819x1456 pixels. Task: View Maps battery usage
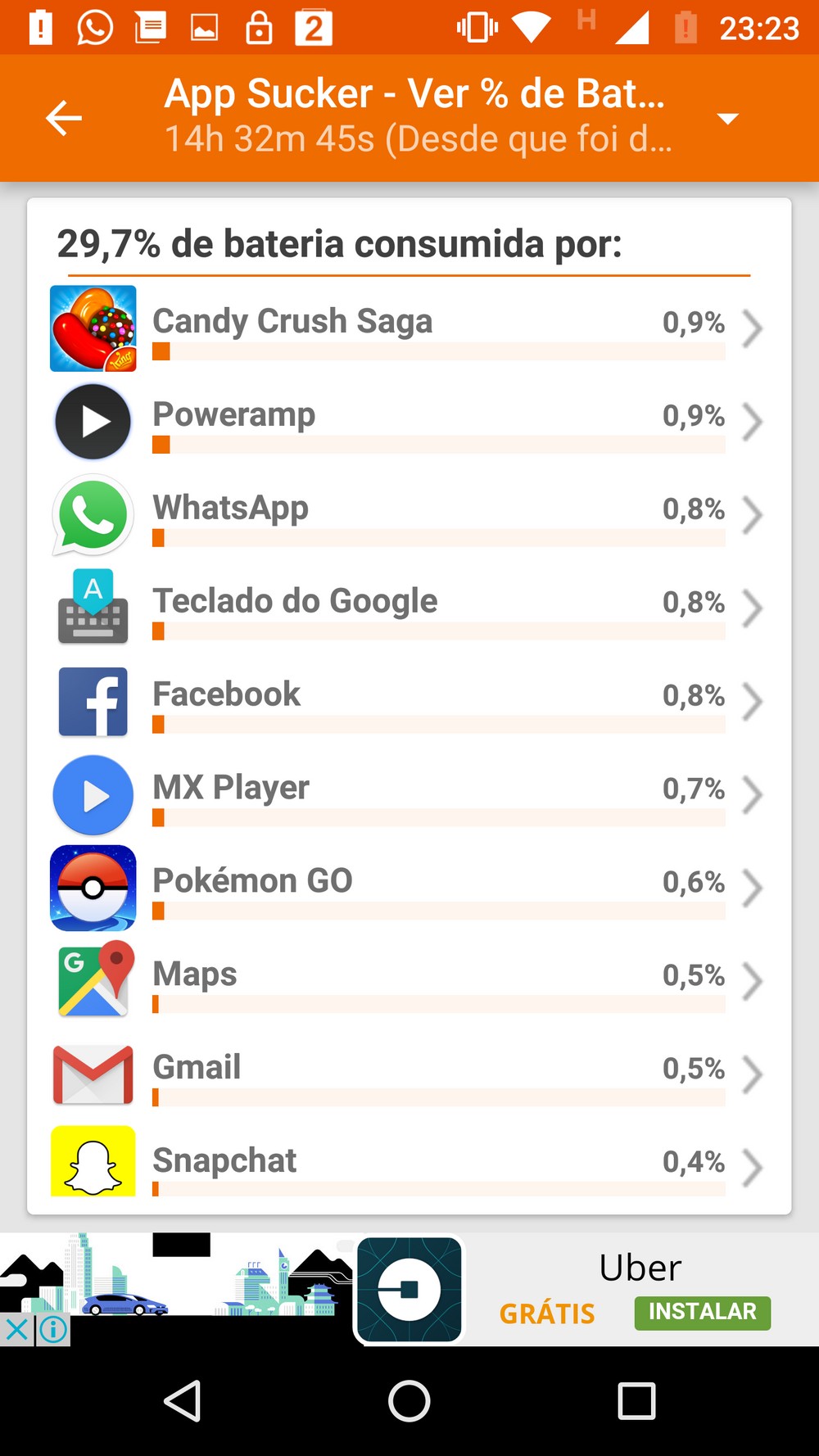click(408, 982)
